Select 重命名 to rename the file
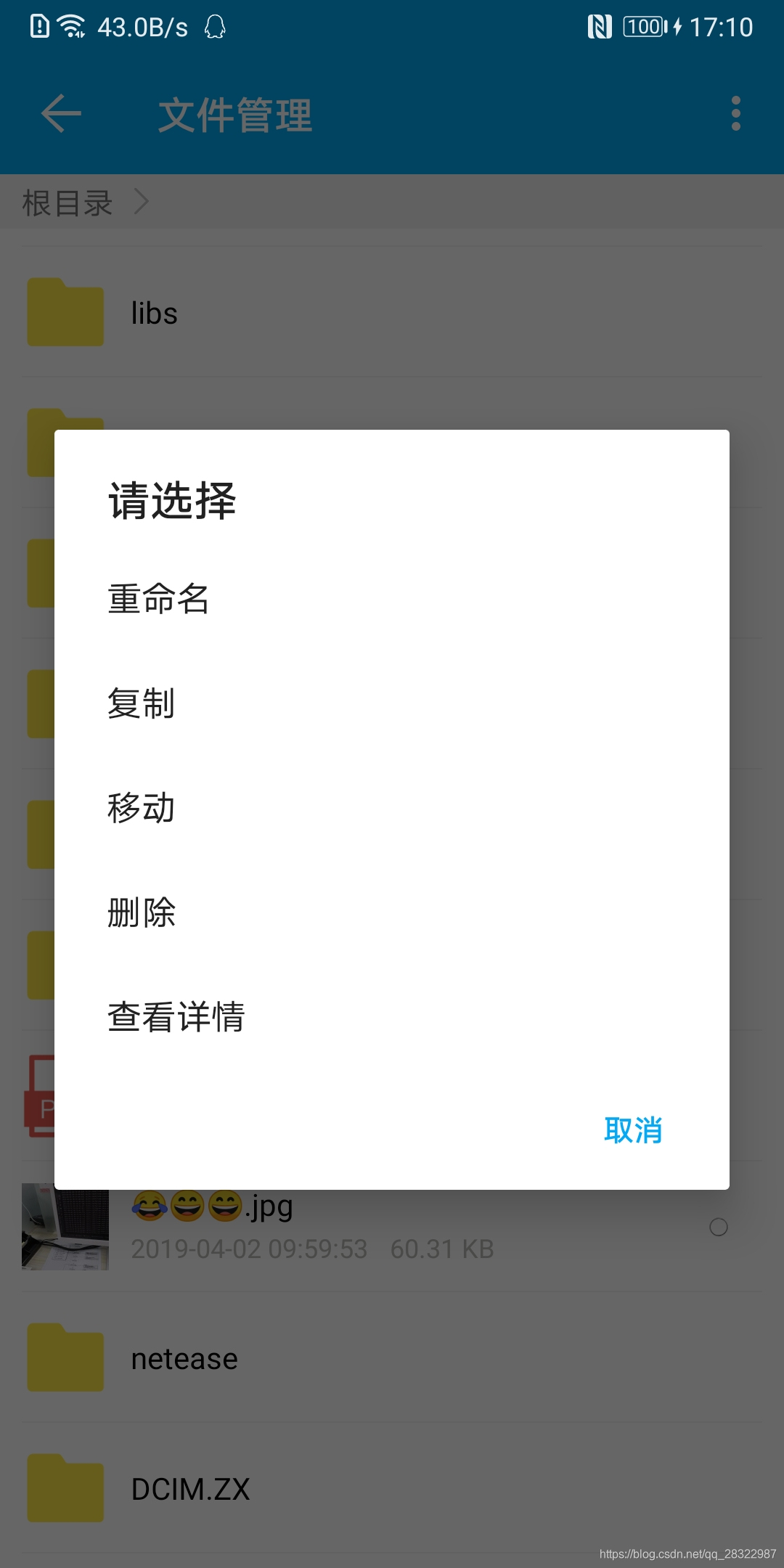The width and height of the screenshot is (784, 1568). click(159, 600)
